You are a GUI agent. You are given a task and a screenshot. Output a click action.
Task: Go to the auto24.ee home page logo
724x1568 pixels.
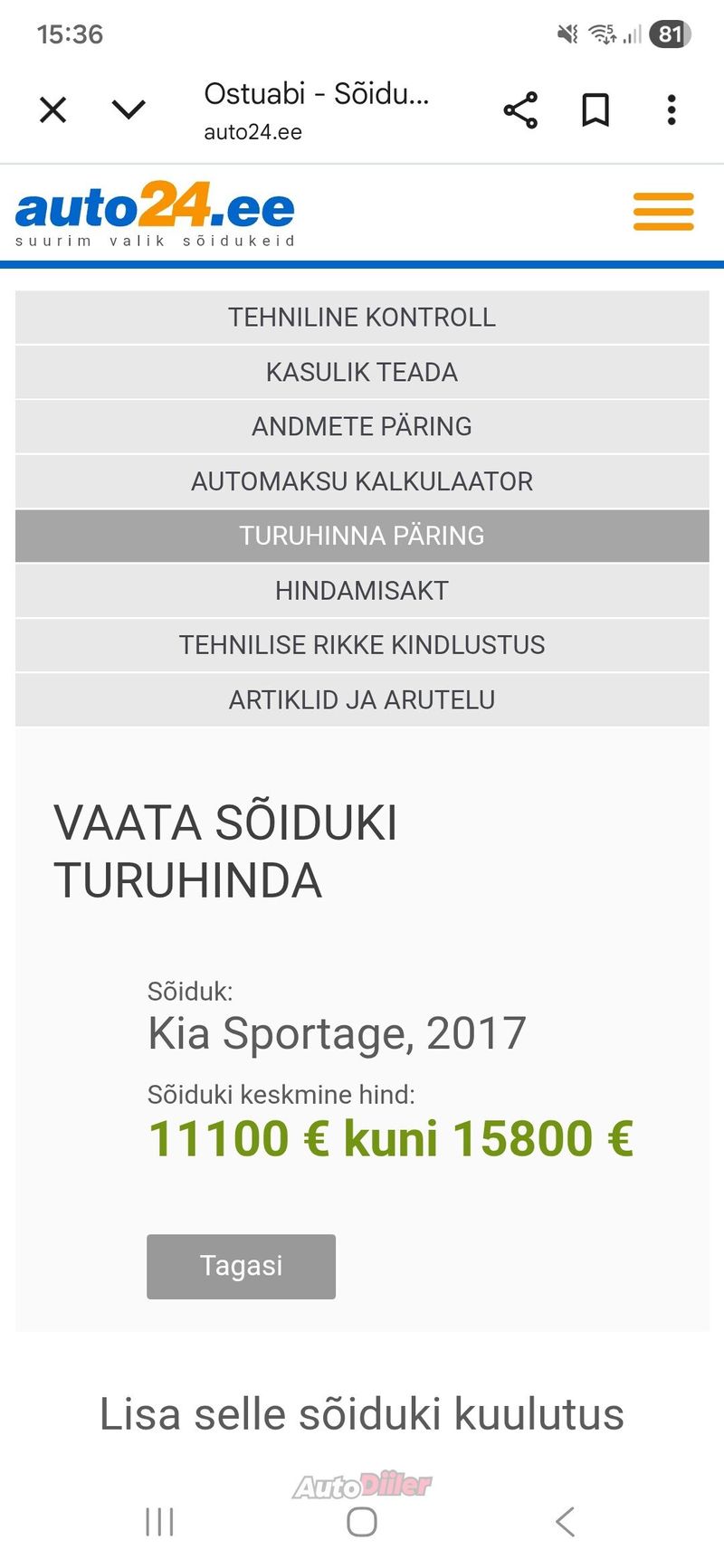point(155,214)
